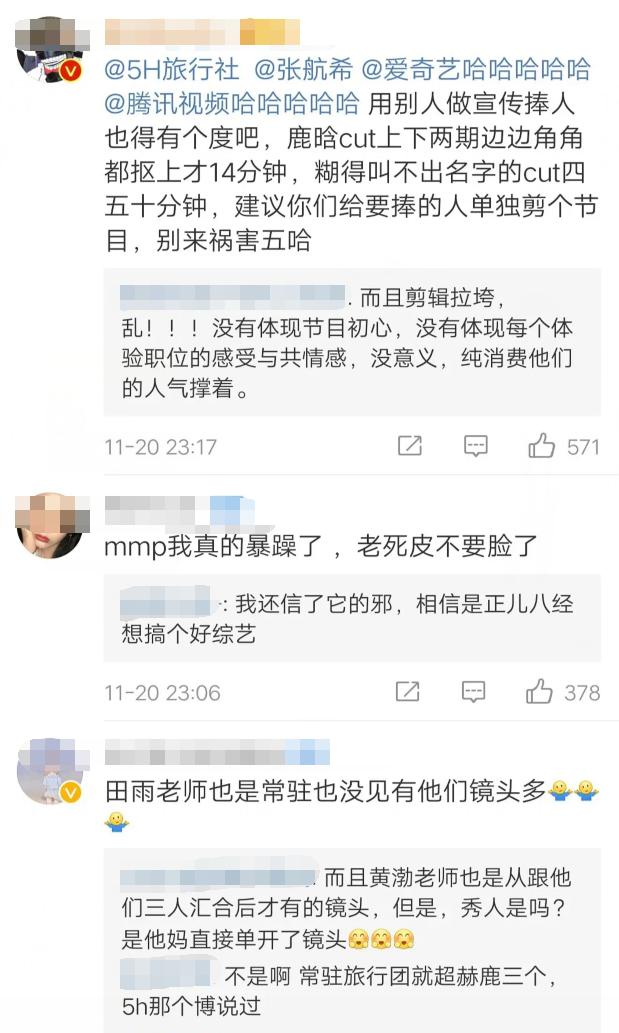The width and height of the screenshot is (619, 1033).
Task: Open the @爱奇艺哈哈哈哈哈 mention link
Action: click(475, 70)
